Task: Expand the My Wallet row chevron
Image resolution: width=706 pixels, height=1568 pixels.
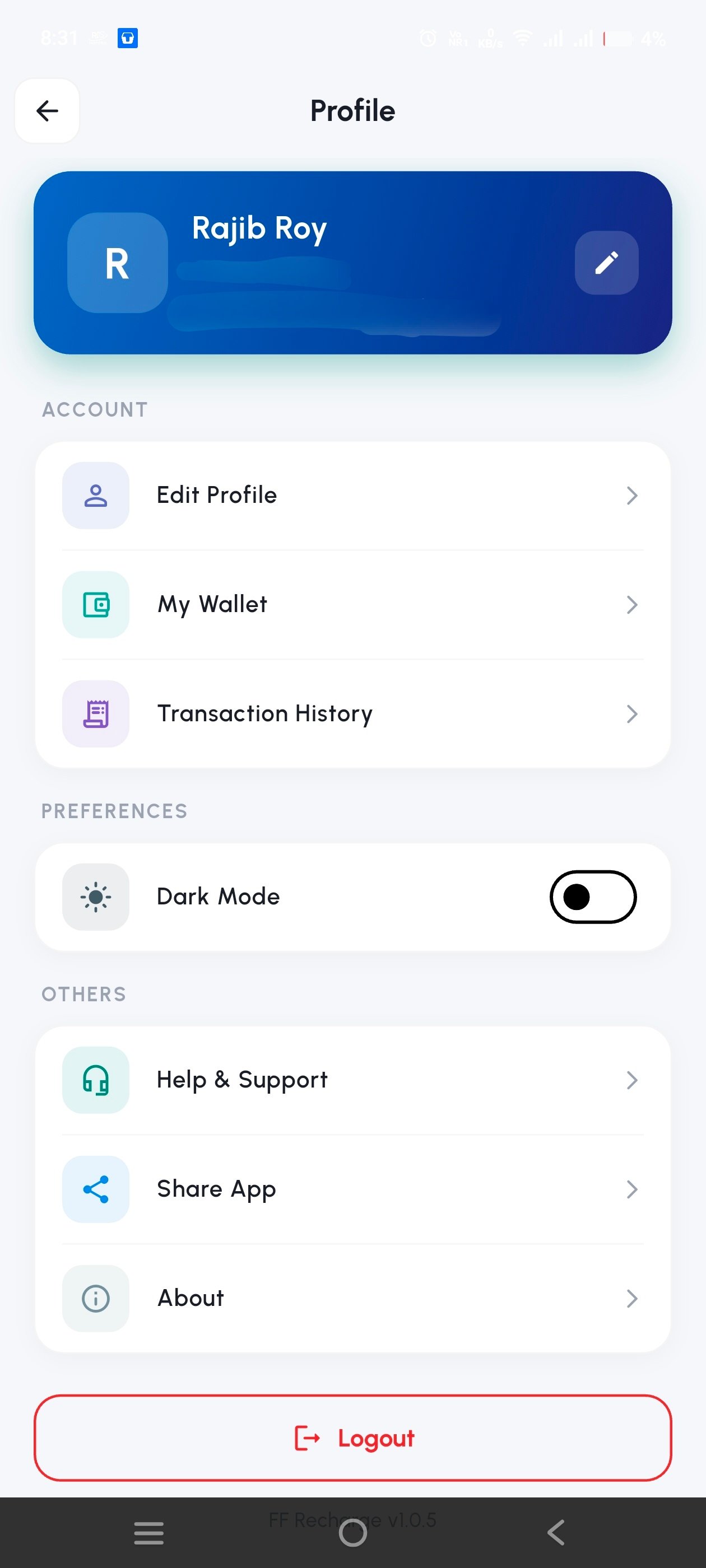Action: click(x=632, y=604)
